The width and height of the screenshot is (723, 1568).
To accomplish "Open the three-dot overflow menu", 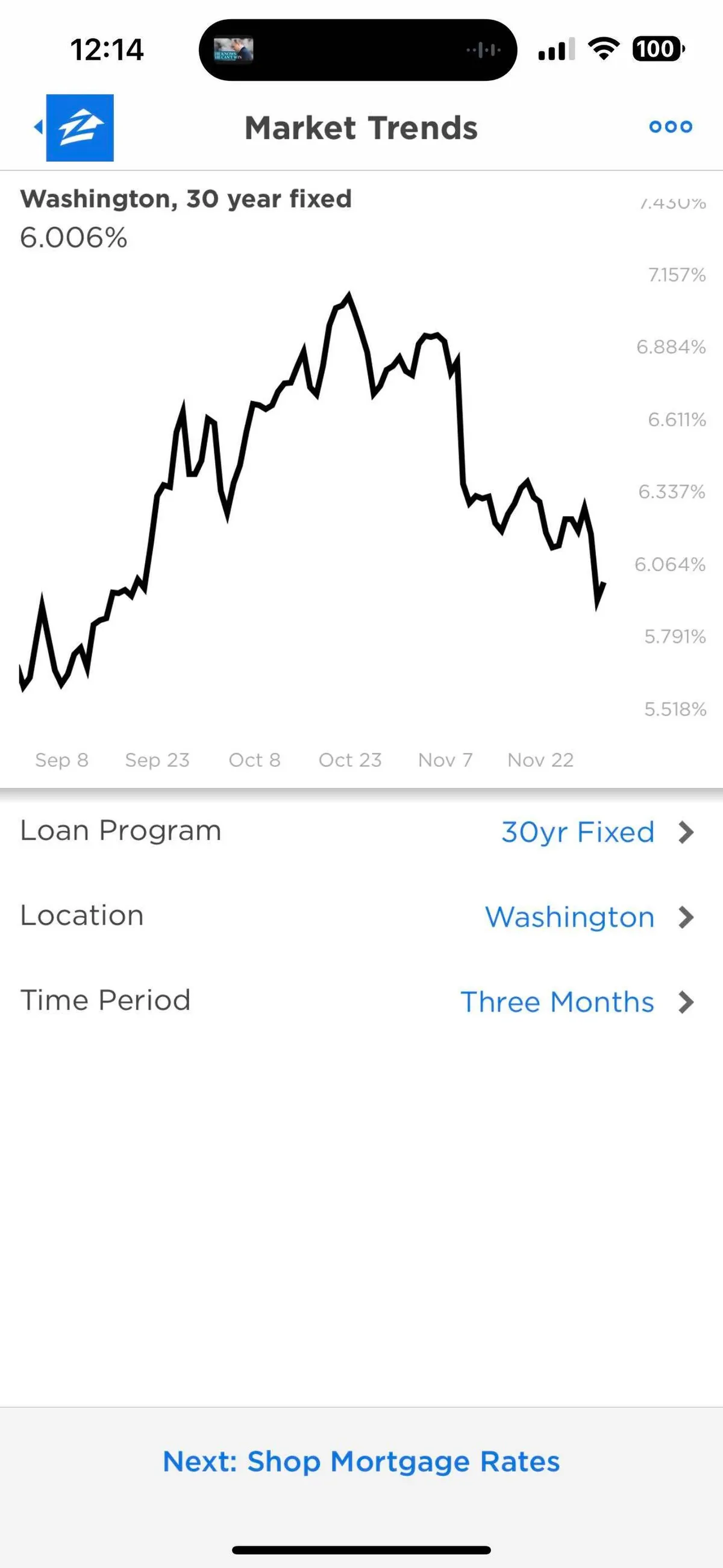I will coord(670,127).
